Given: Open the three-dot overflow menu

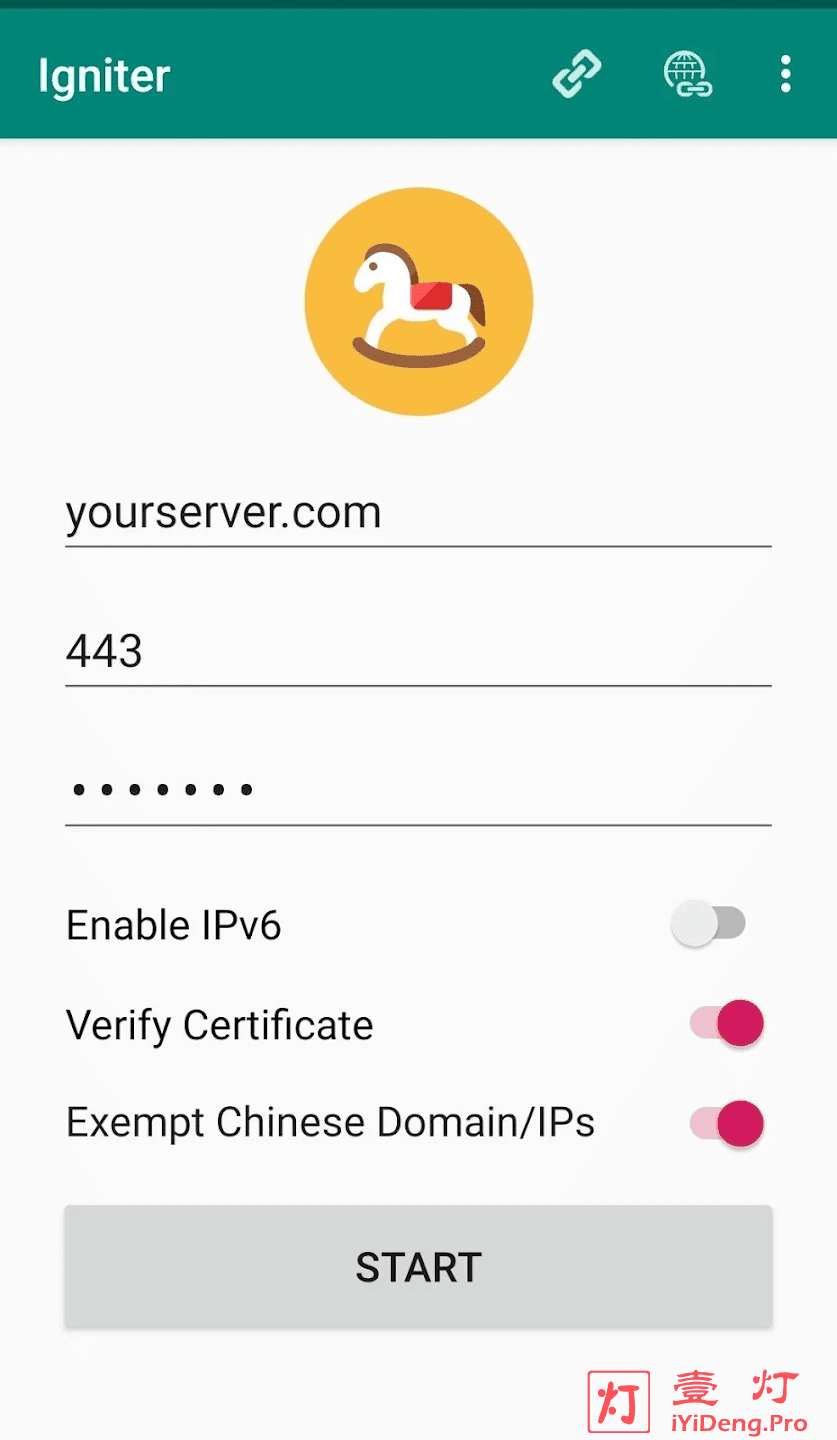Looking at the screenshot, I should (786, 75).
